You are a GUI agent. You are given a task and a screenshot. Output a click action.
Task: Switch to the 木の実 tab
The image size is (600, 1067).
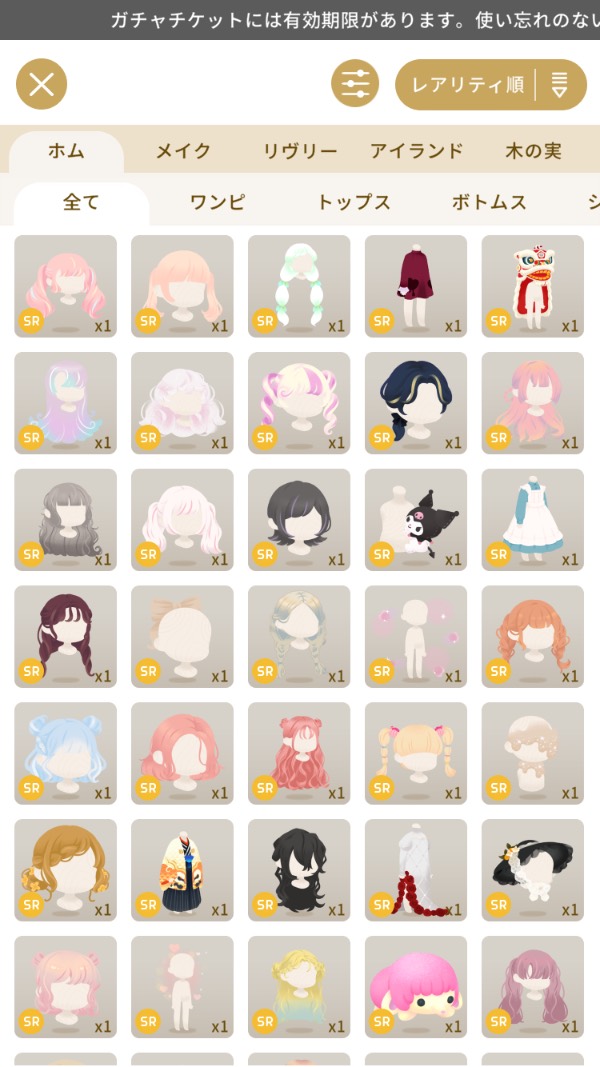click(x=533, y=152)
